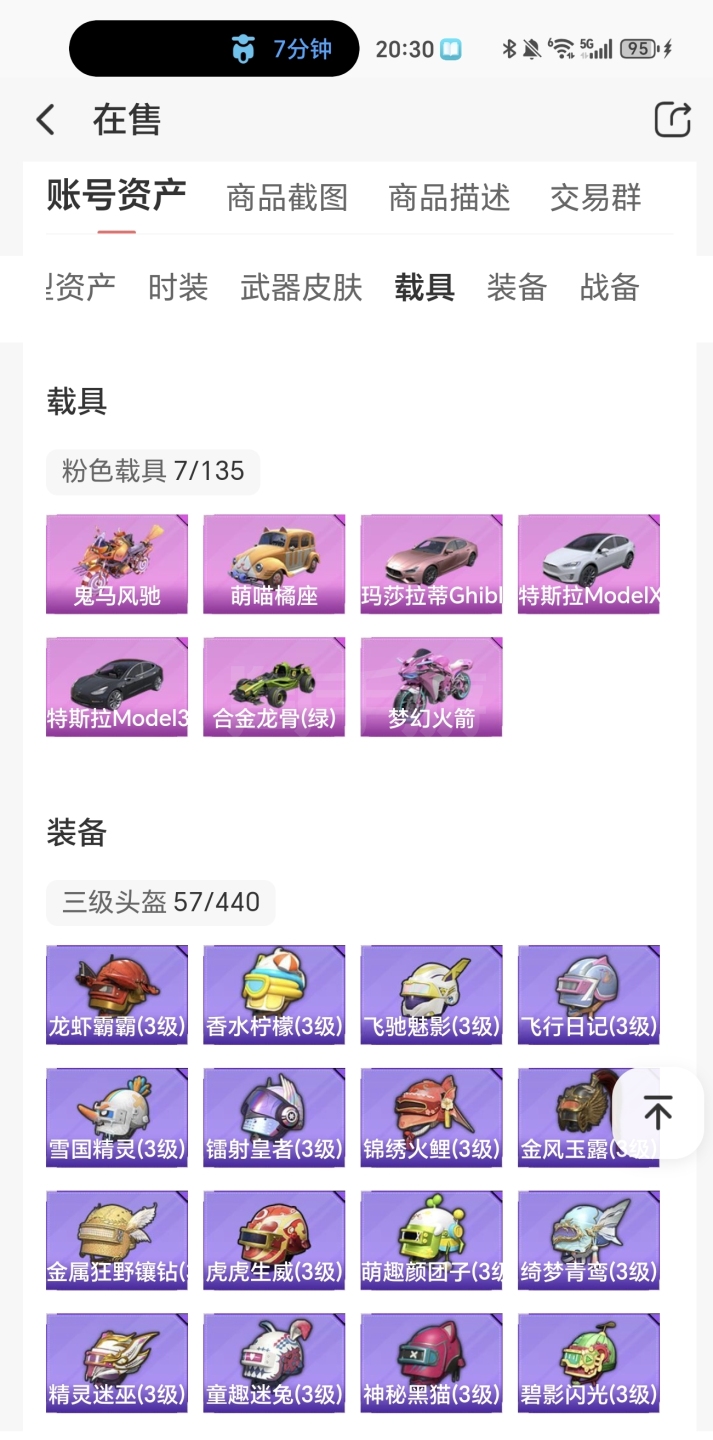The height and width of the screenshot is (1440, 713).
Task: View the 萌喵橘座 vehicle tile
Action: coord(274,564)
